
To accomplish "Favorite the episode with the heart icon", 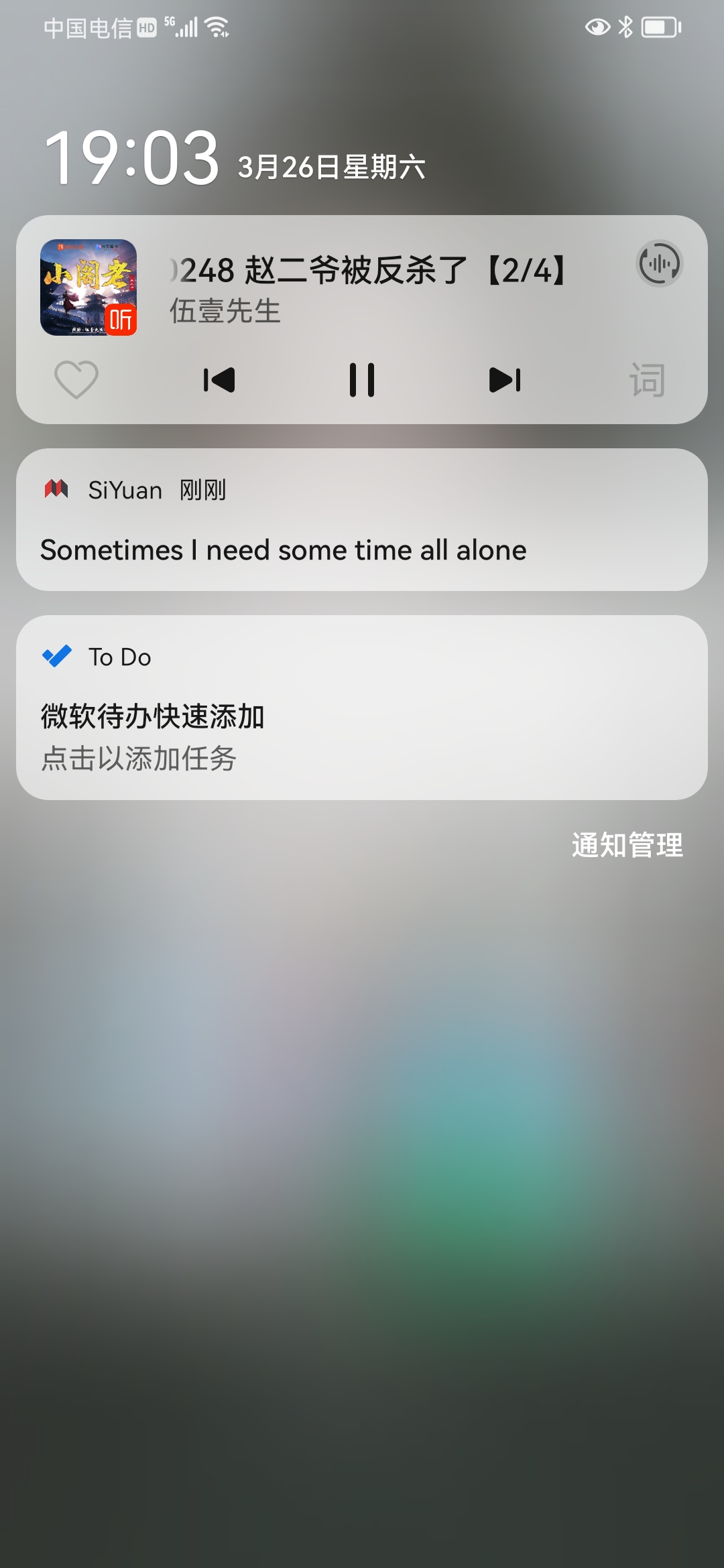I will 76,379.
